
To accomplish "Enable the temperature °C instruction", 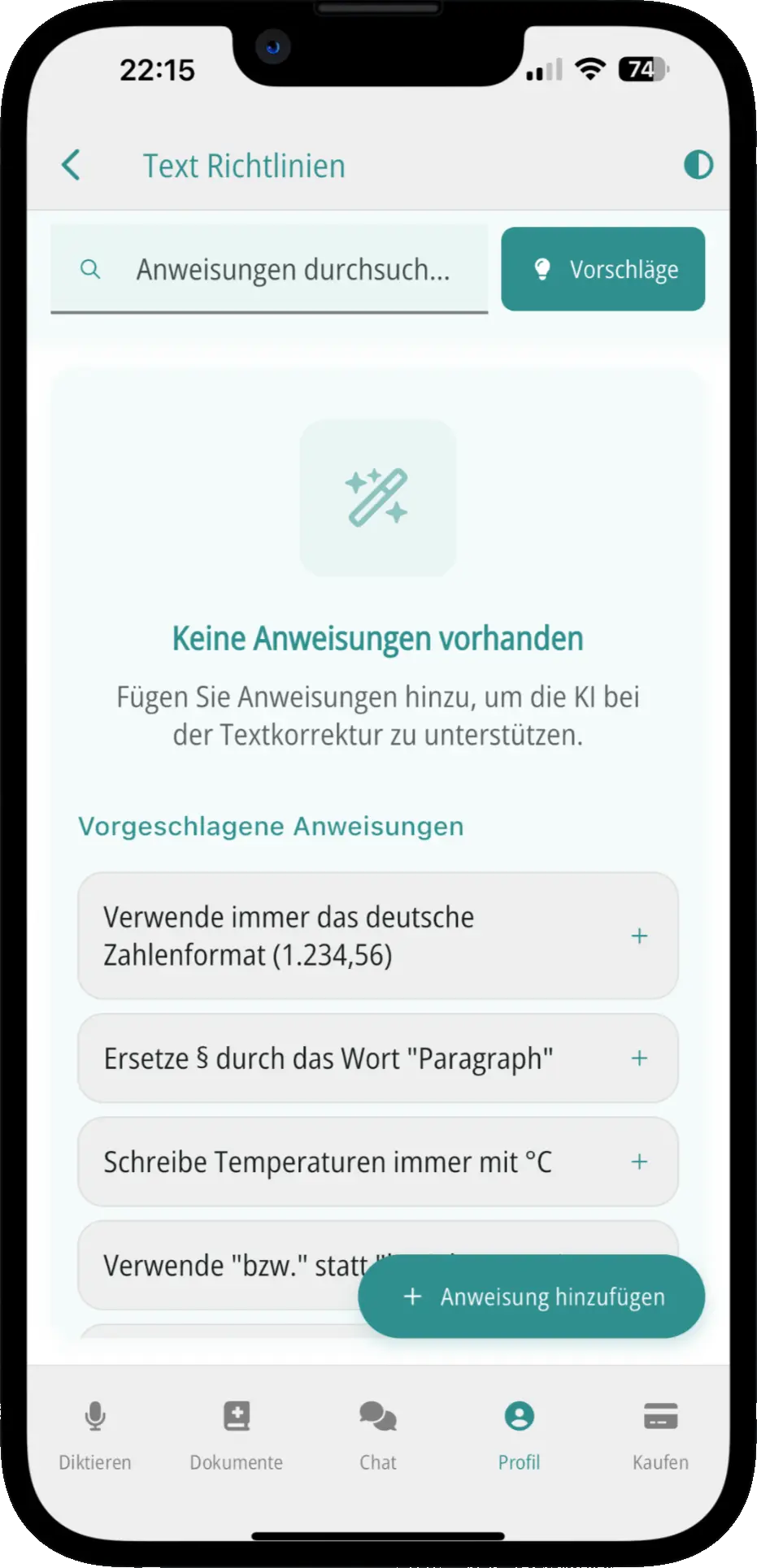I will point(640,1162).
